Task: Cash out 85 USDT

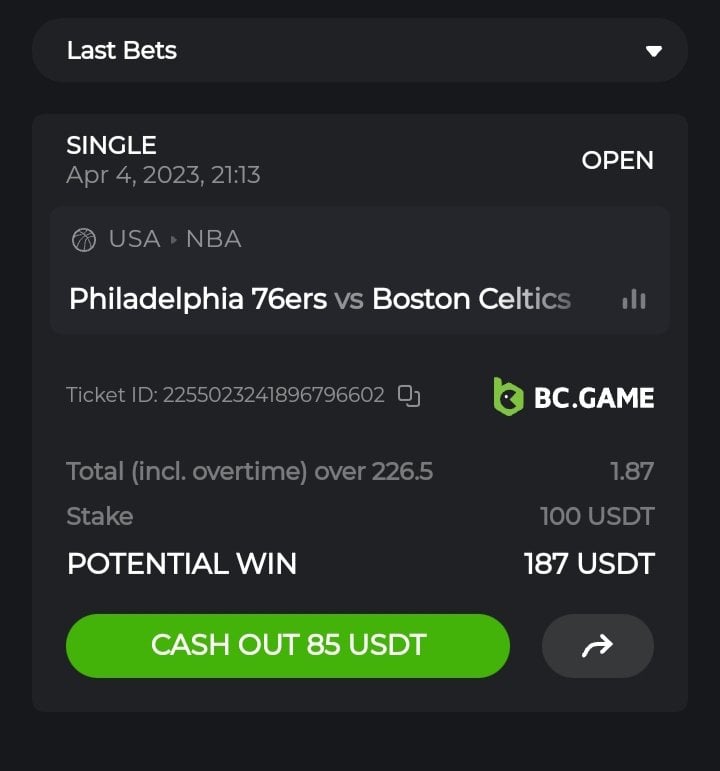Action: pos(288,645)
